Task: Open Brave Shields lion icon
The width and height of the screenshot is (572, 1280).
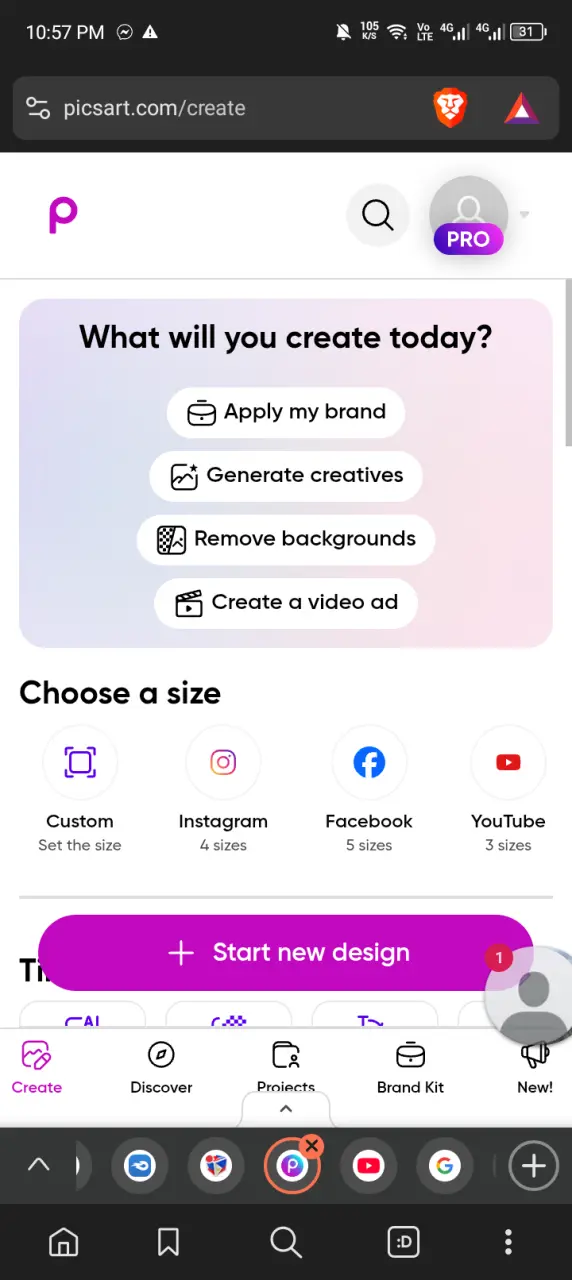Action: (x=450, y=108)
